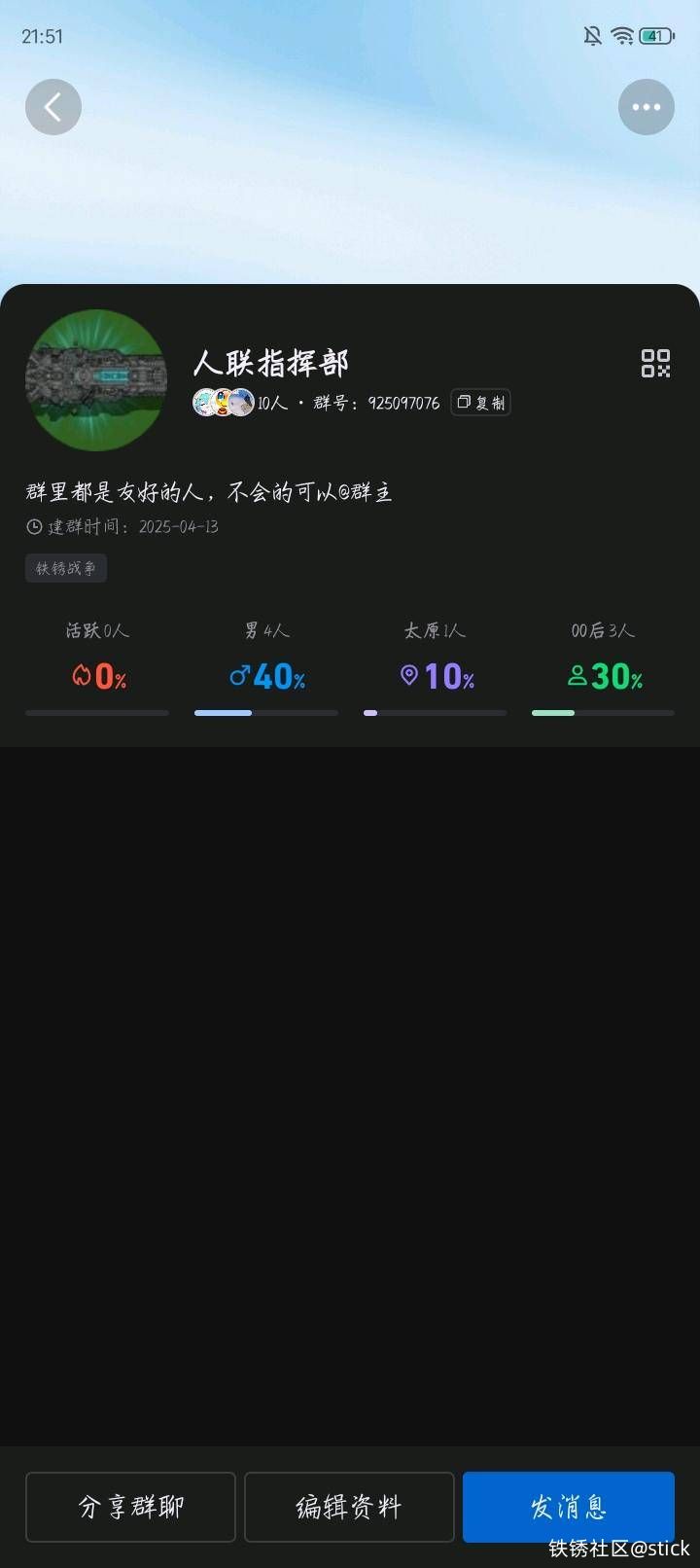
Task: Copy the group number with 复制
Action: point(480,403)
